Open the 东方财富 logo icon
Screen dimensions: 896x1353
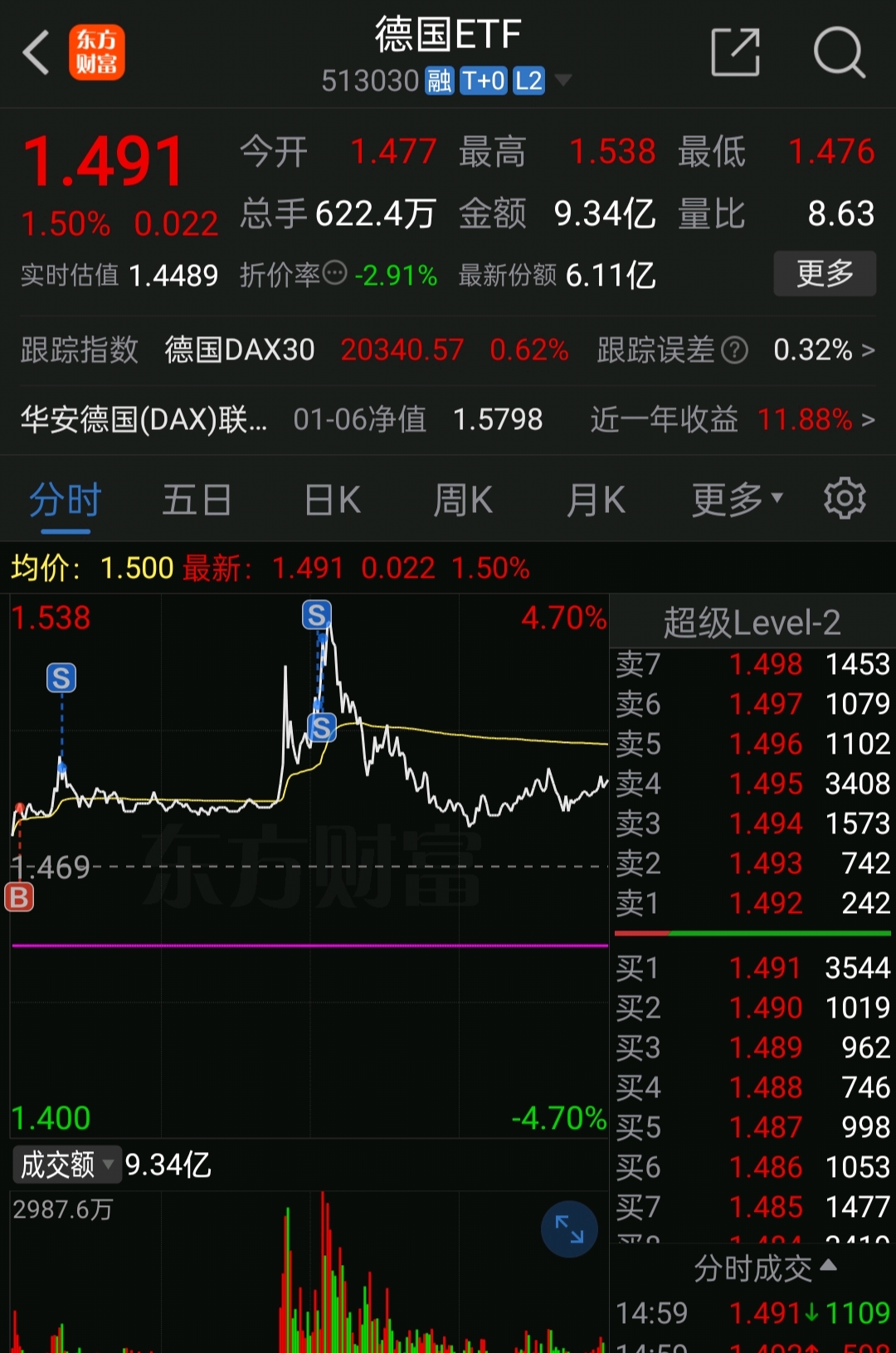coord(97,51)
